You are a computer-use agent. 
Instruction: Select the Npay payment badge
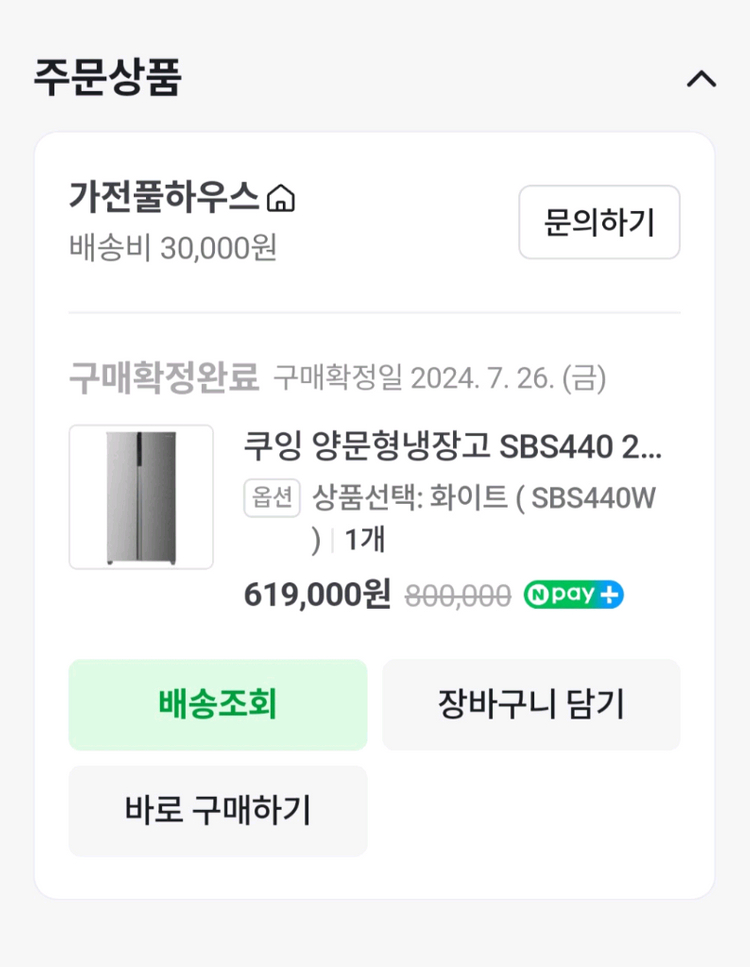573,594
